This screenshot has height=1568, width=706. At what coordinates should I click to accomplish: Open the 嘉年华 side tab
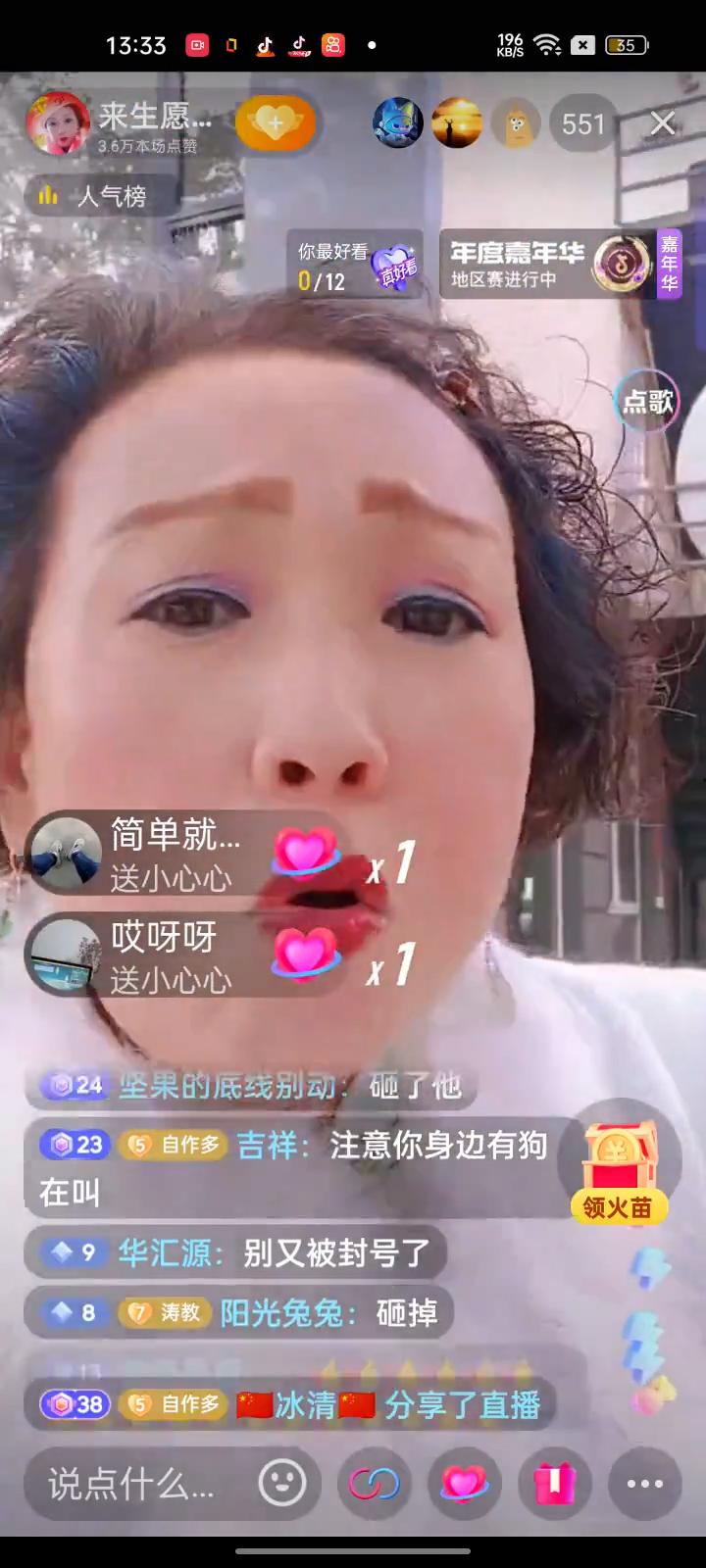pos(673,263)
